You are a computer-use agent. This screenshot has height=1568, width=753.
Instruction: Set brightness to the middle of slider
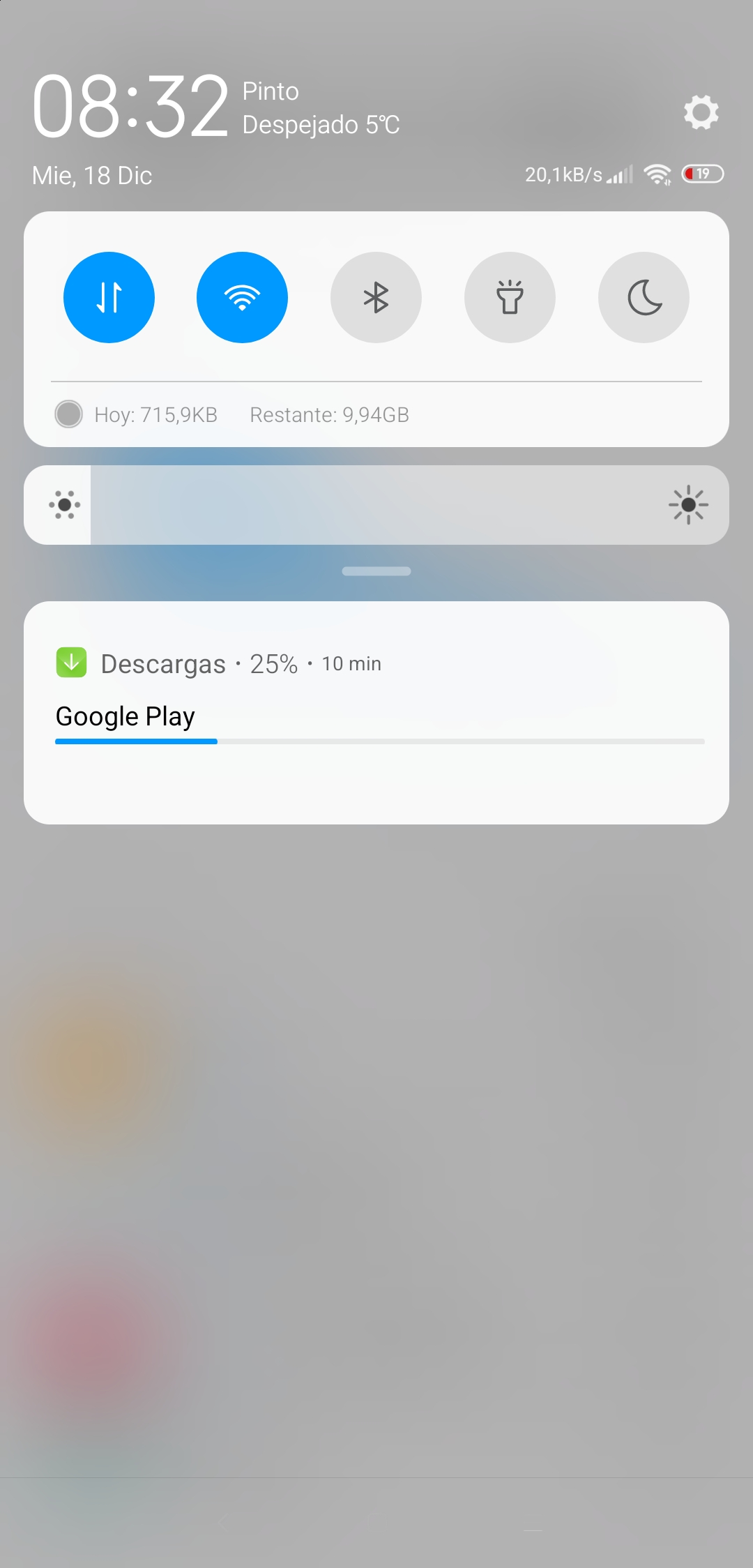[376, 505]
